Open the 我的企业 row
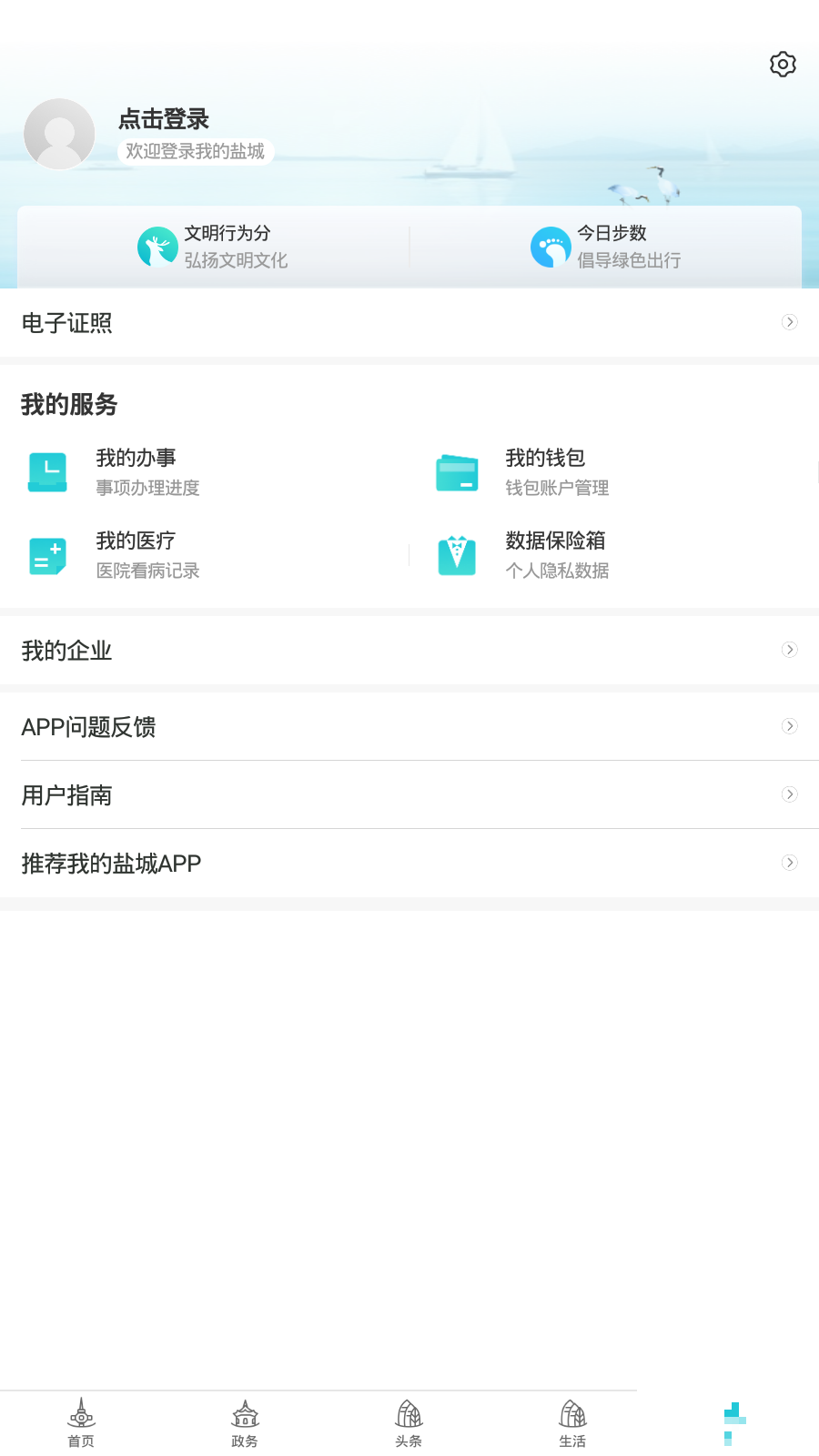 409,650
